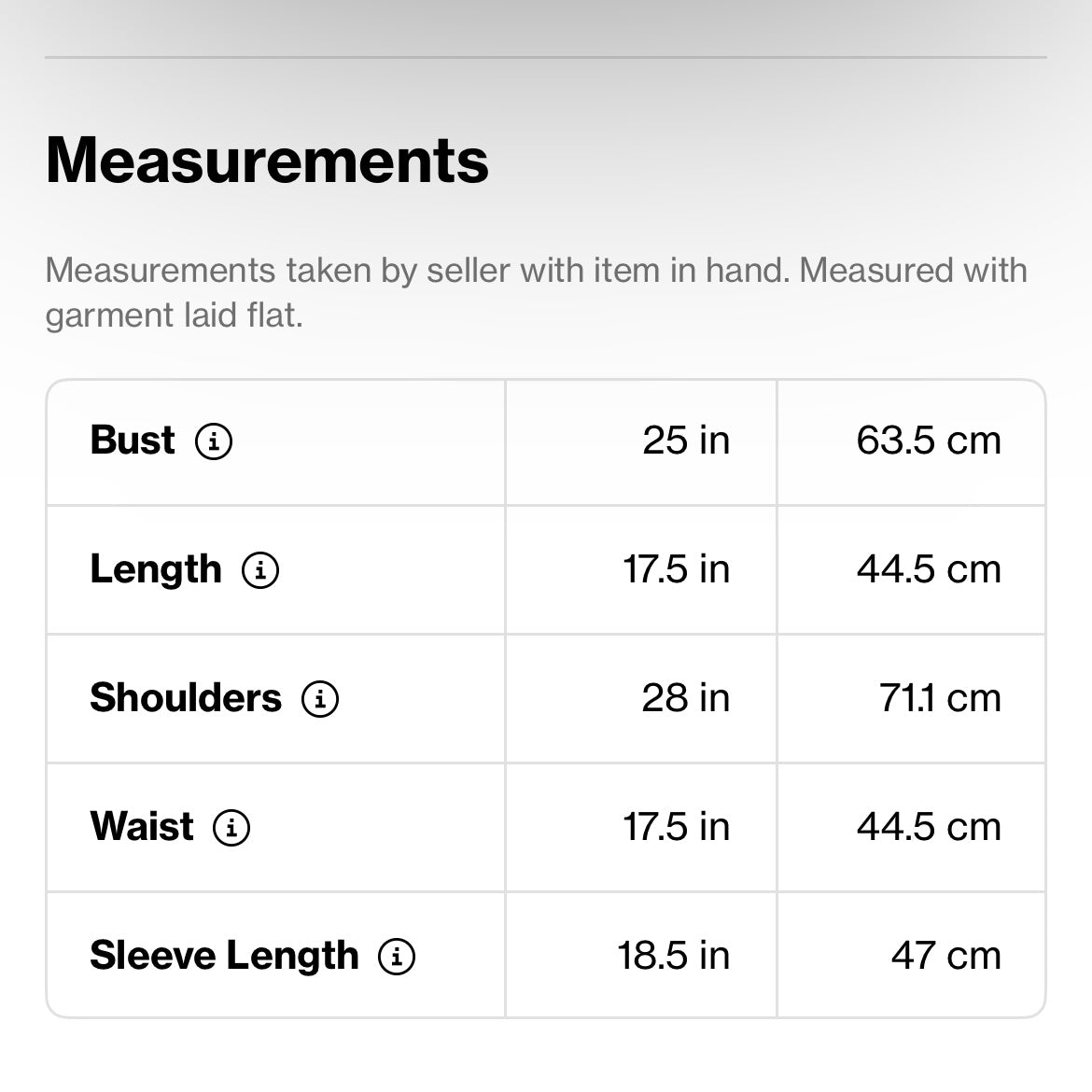
Task: Tap the Length measurement info icon
Action: pyautogui.click(x=260, y=569)
